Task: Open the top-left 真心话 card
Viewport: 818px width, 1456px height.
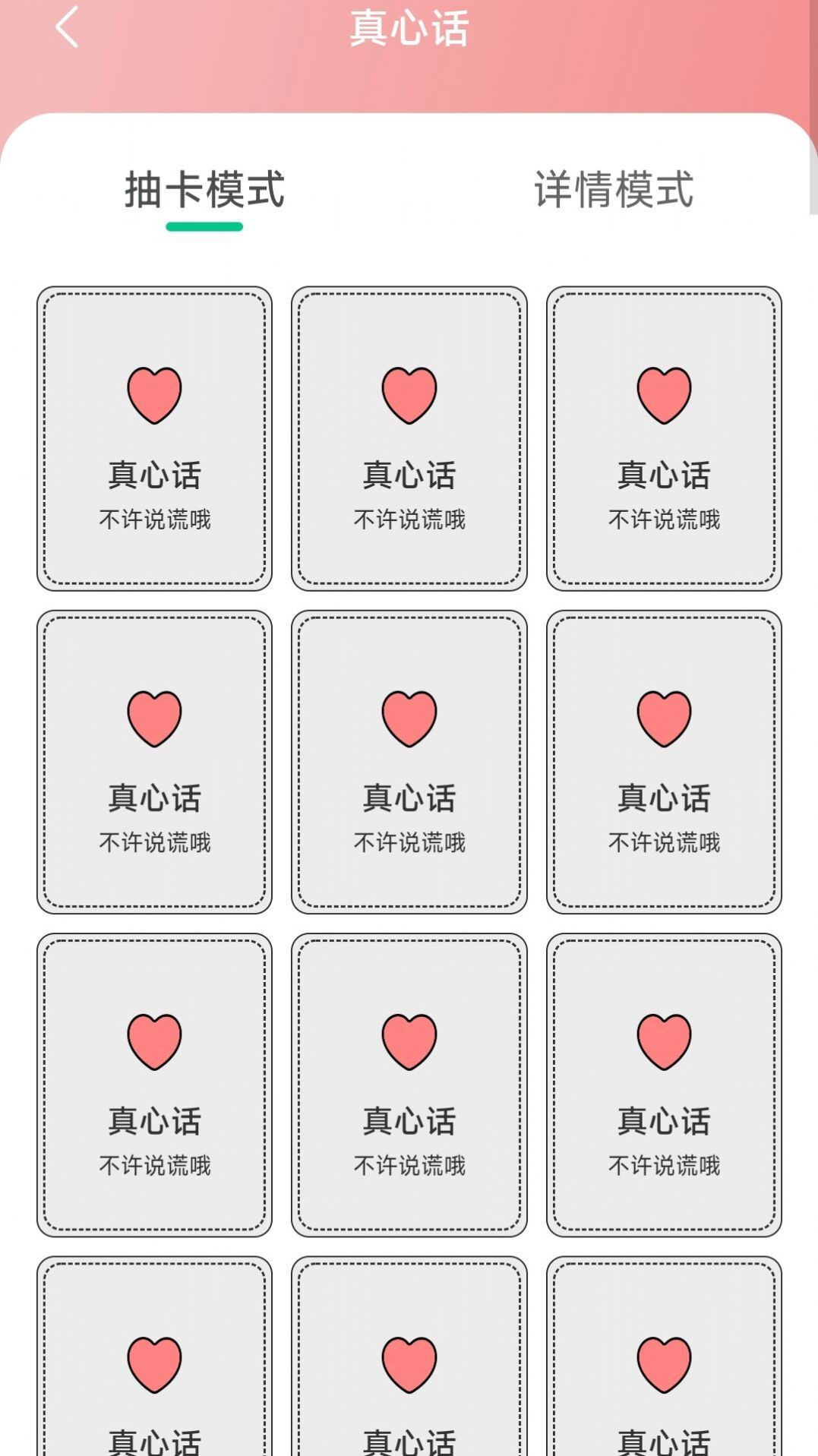Action: pyautogui.click(x=154, y=437)
